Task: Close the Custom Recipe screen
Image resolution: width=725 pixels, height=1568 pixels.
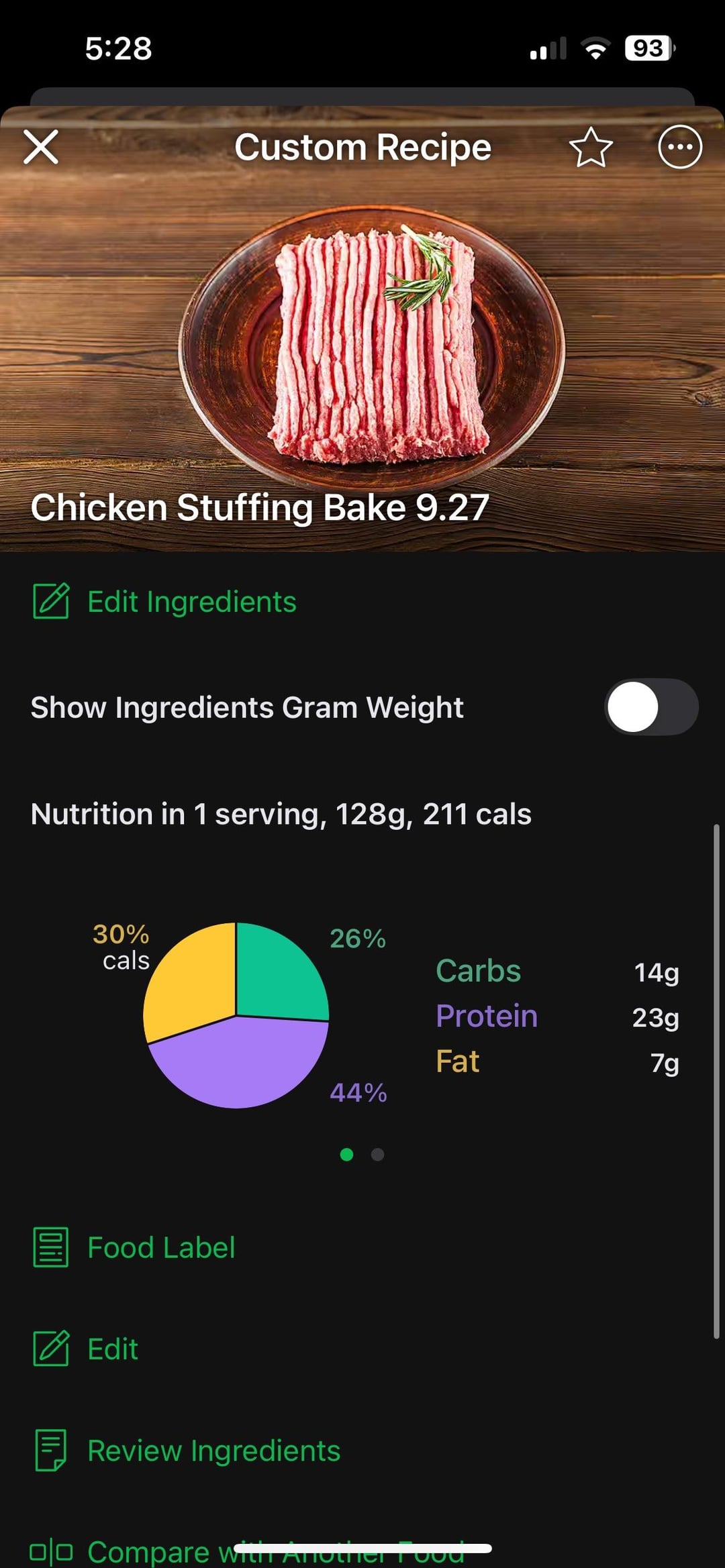Action: pos(41,147)
